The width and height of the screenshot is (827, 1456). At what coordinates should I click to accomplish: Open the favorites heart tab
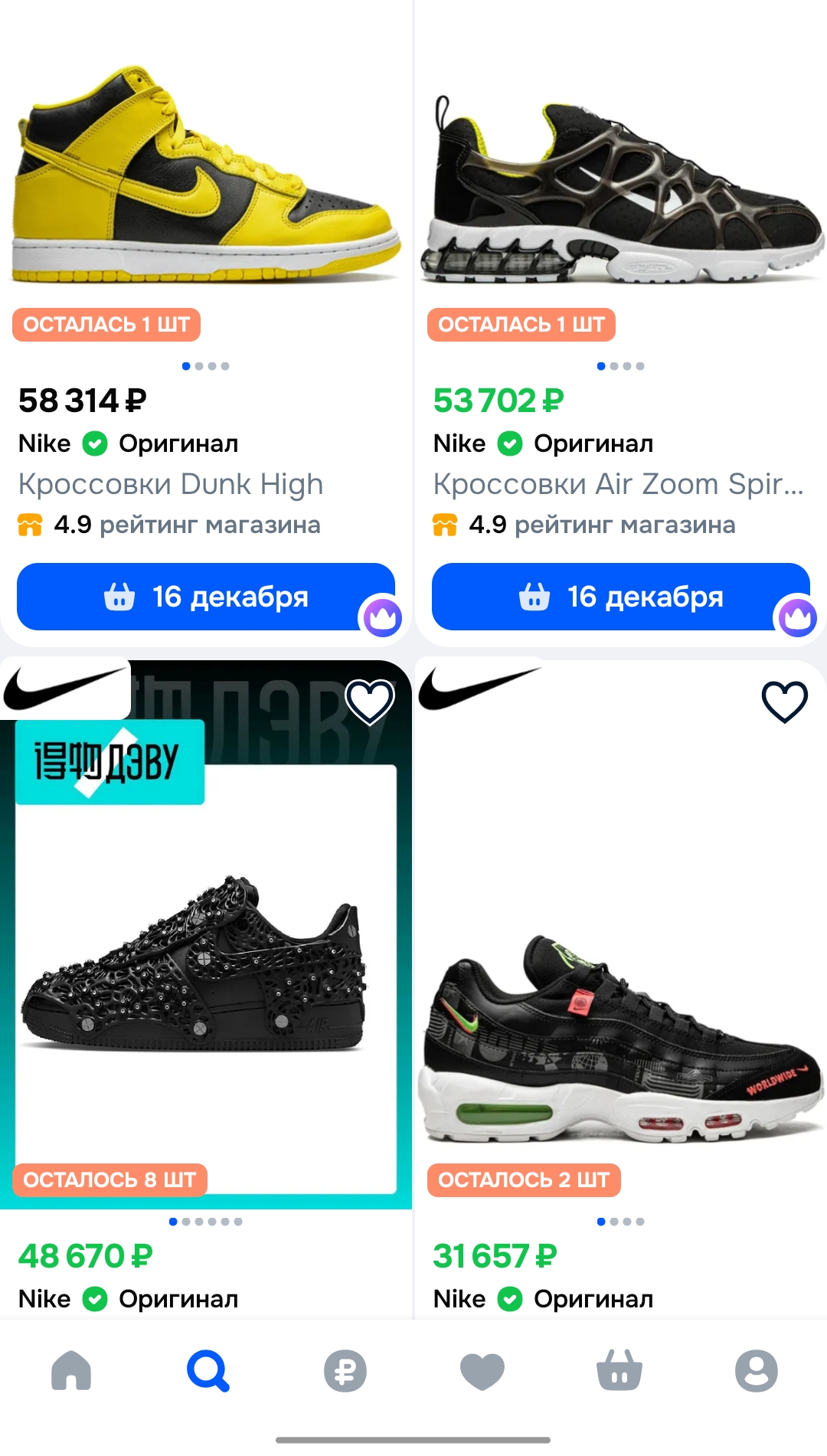(482, 1370)
